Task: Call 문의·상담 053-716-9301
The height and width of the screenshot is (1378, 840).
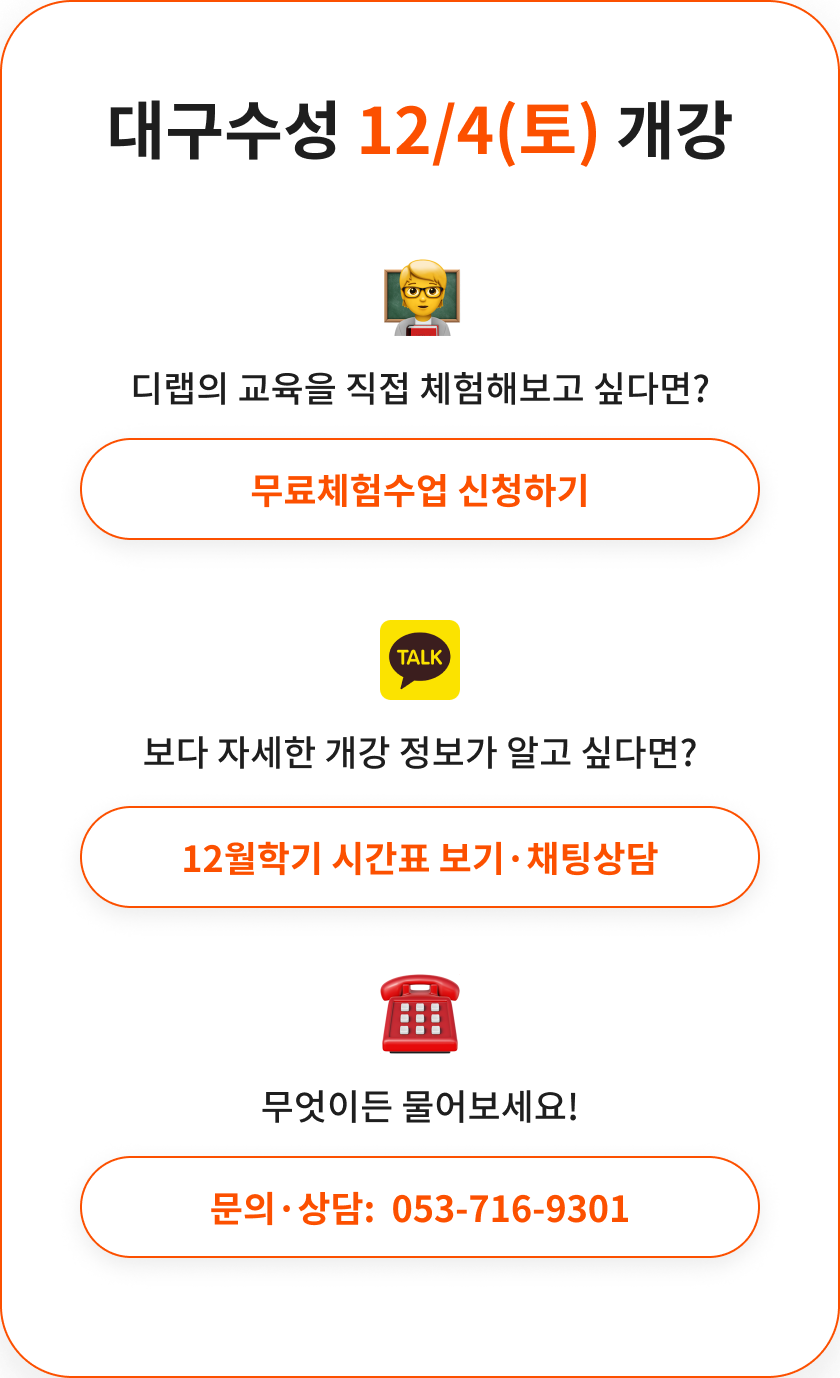Action: coord(419,1207)
